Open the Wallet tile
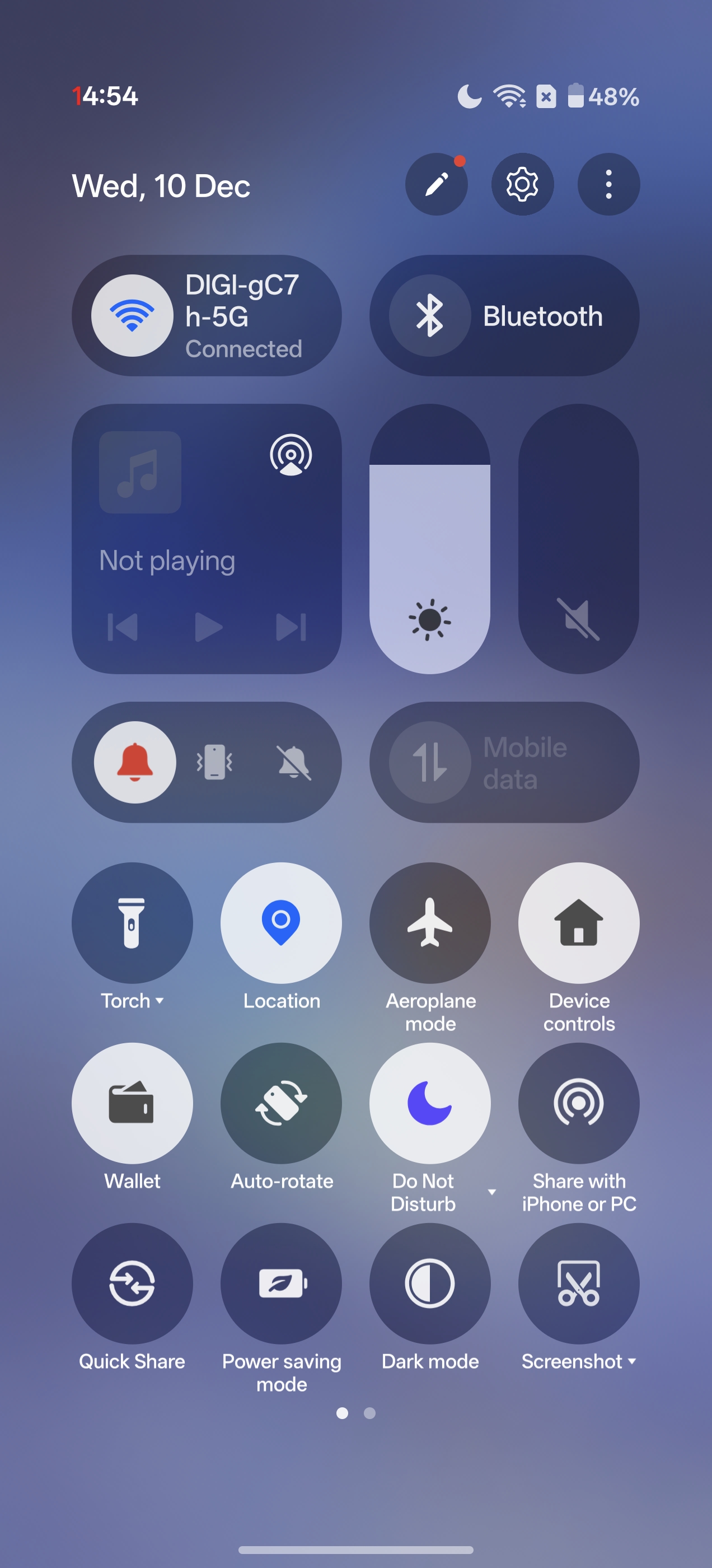Viewport: 712px width, 1568px height. click(132, 1103)
